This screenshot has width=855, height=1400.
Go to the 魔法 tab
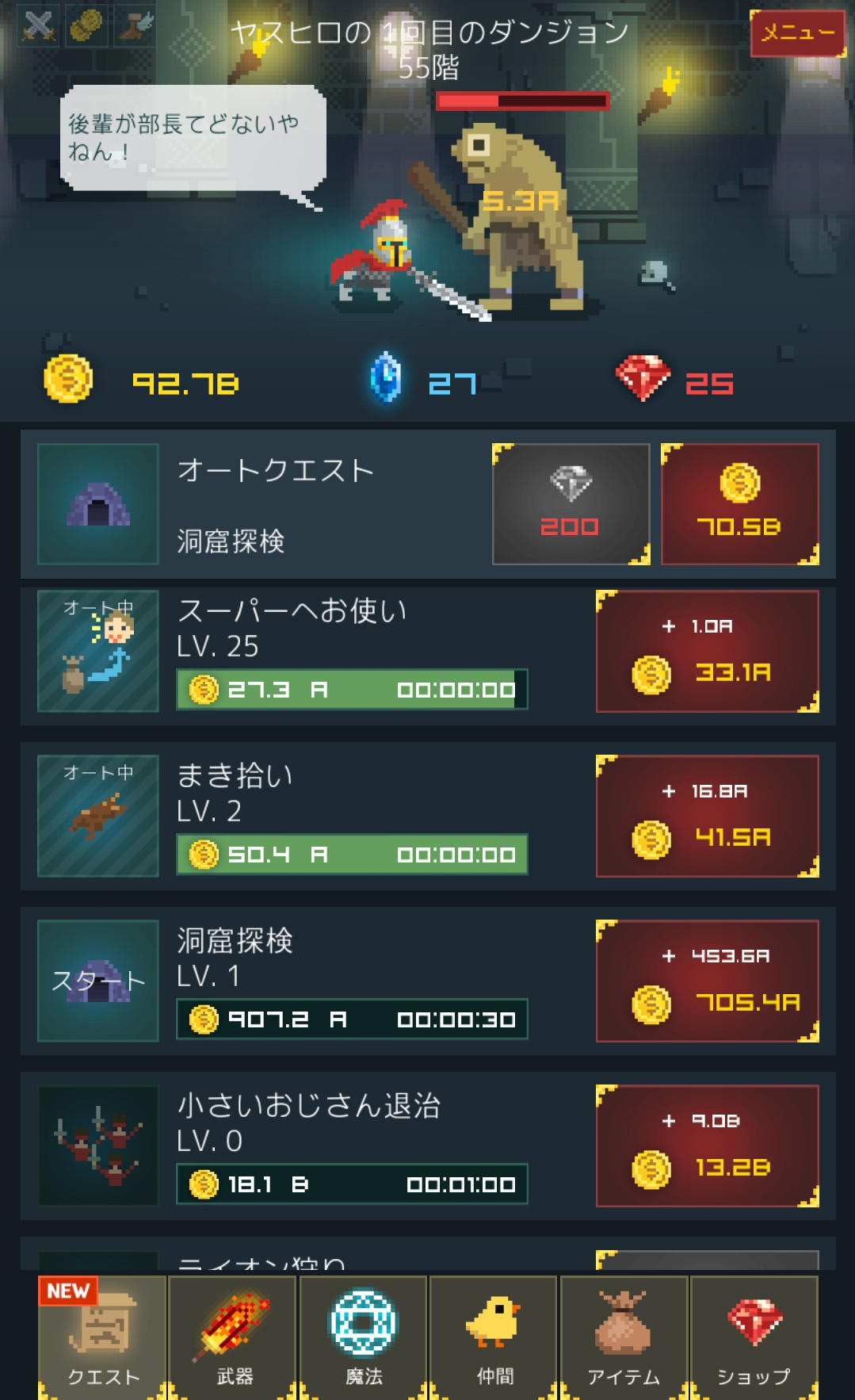click(x=364, y=1337)
